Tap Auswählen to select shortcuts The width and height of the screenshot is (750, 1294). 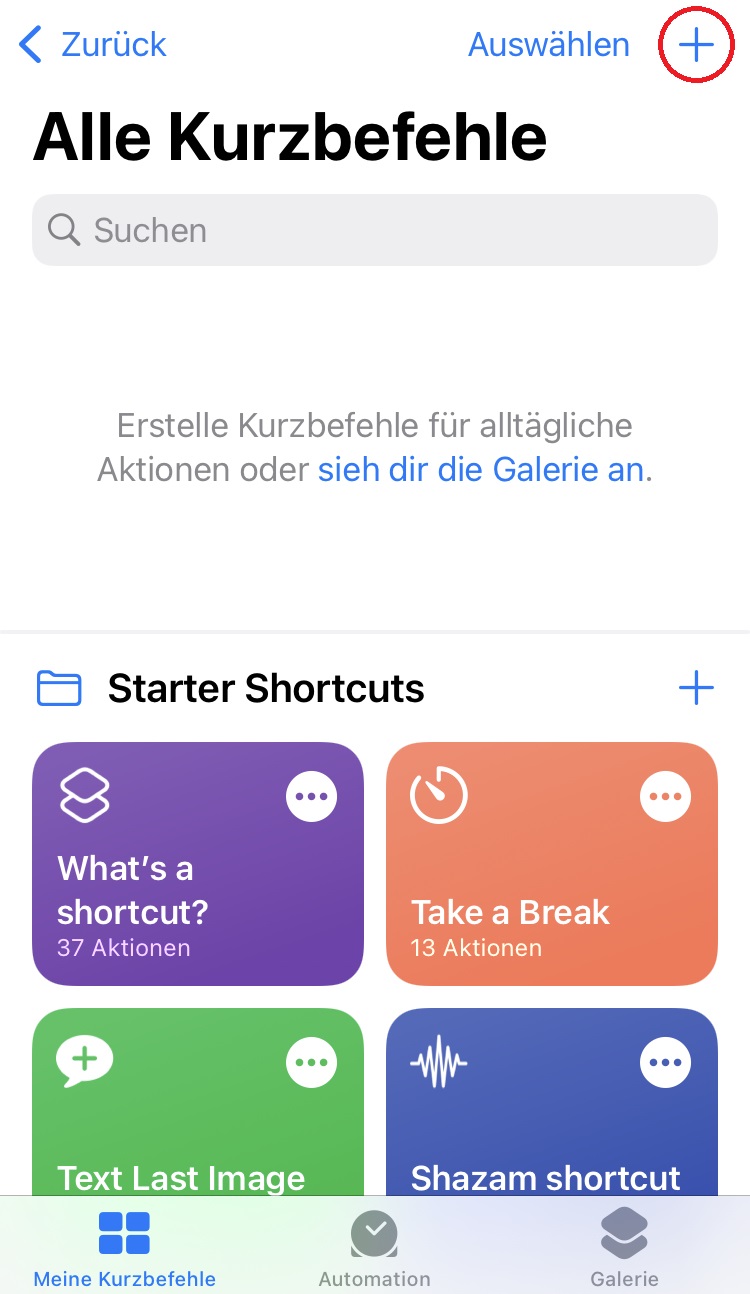[x=549, y=45]
